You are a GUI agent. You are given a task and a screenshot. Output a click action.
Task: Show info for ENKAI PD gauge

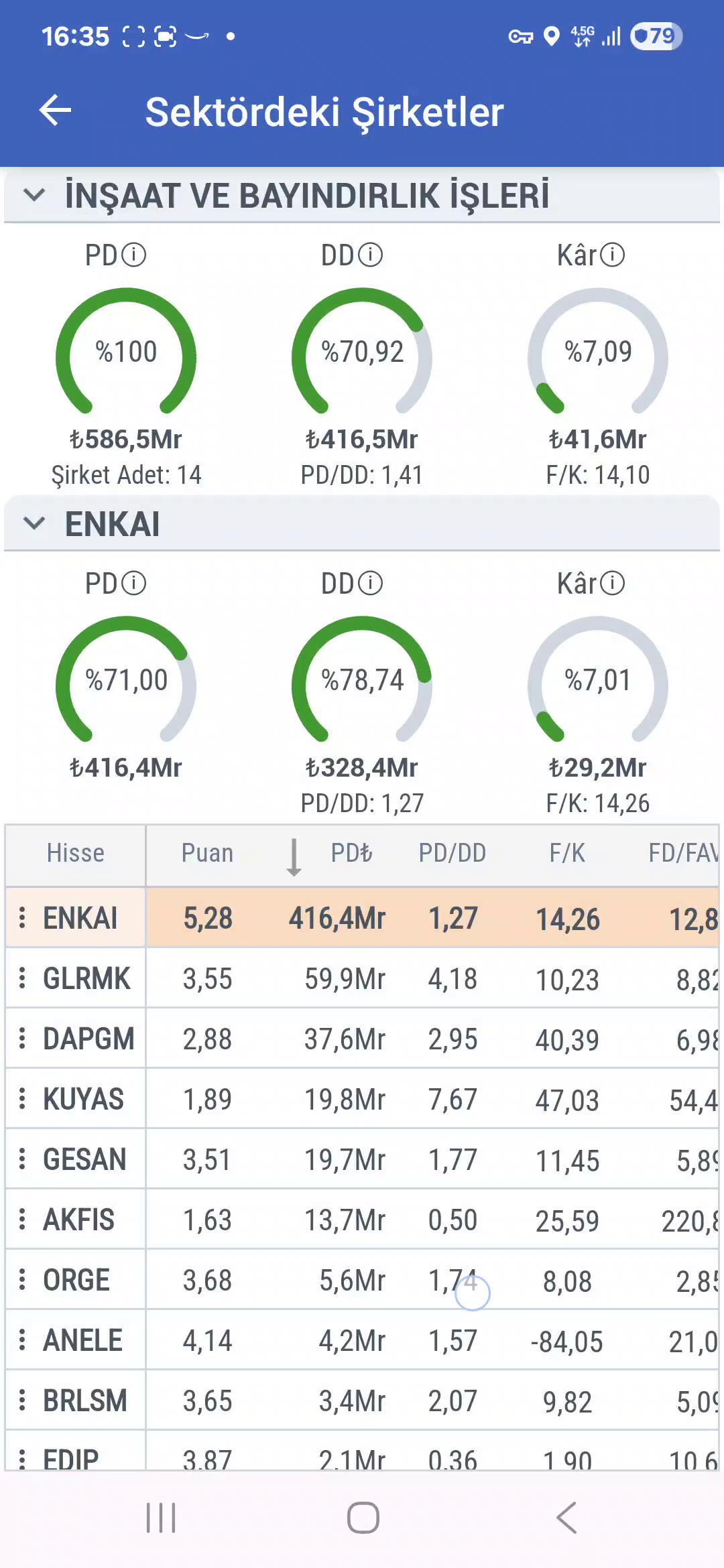pyautogui.click(x=134, y=584)
